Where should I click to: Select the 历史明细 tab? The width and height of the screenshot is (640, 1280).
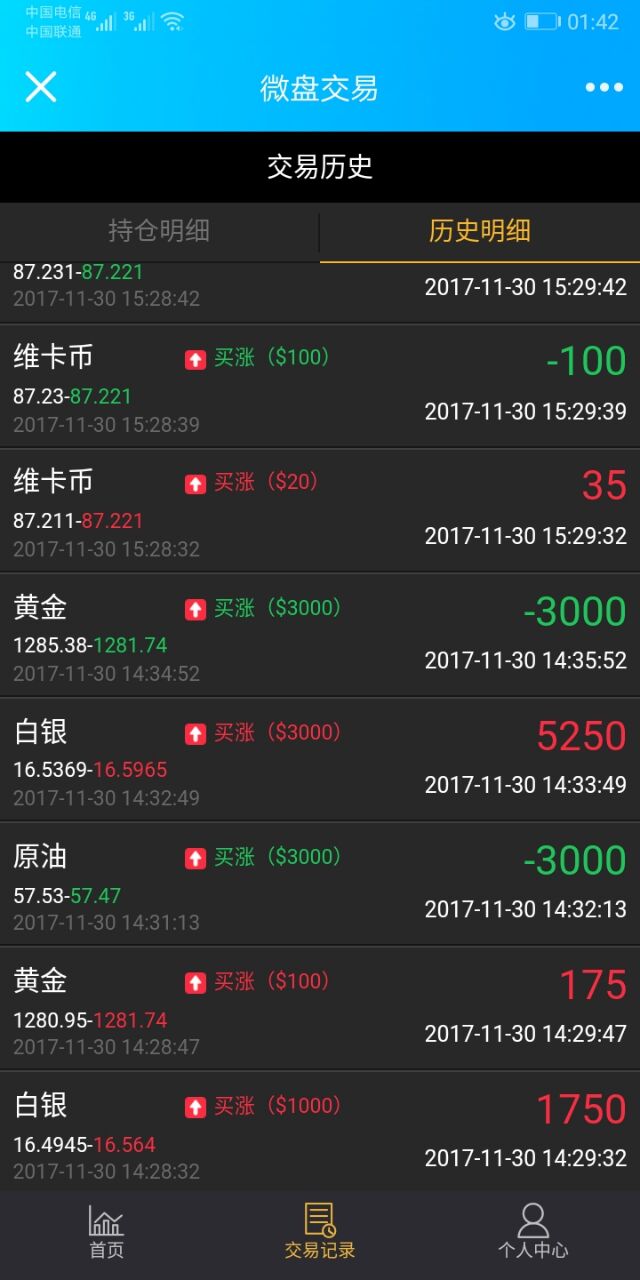pos(480,232)
